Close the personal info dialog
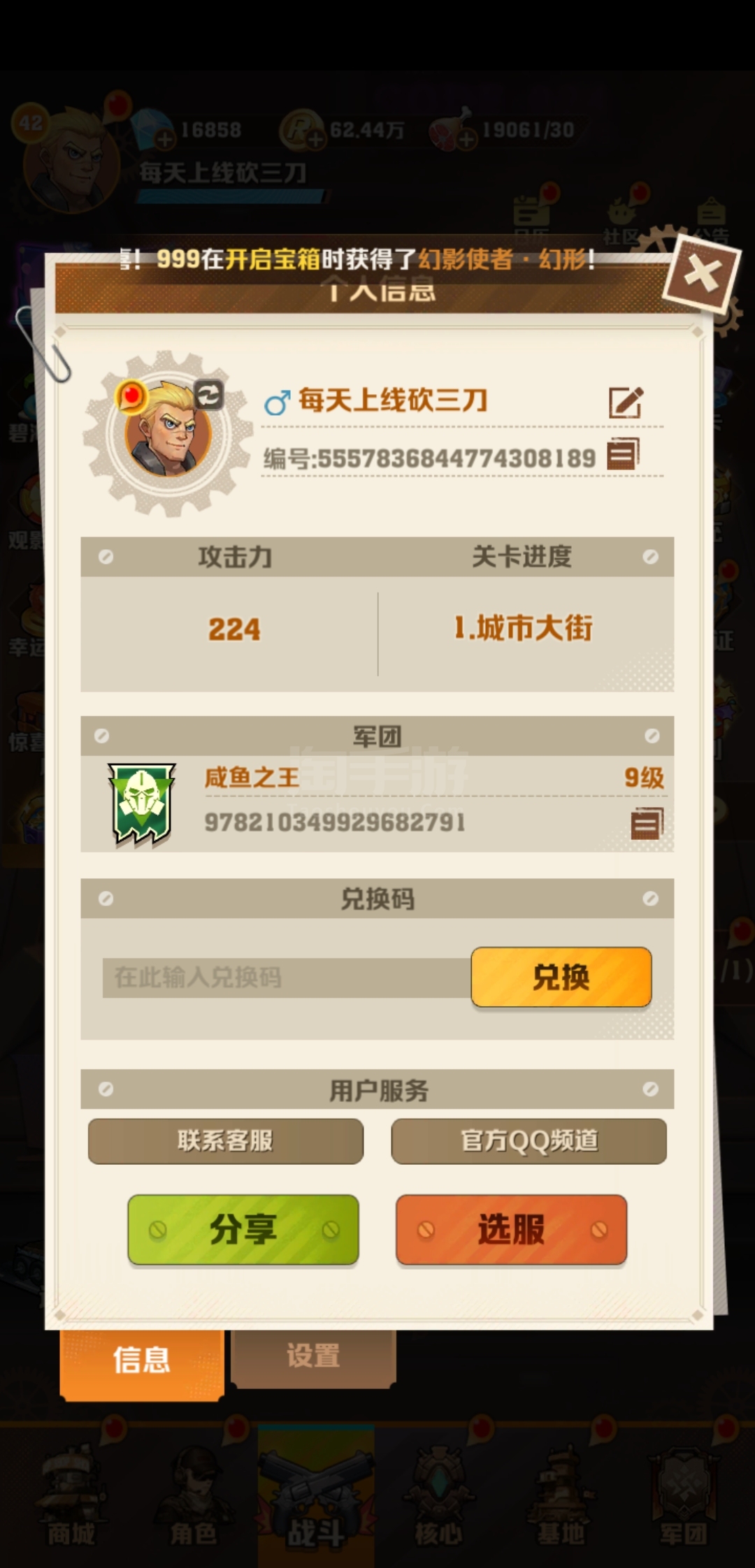The width and height of the screenshot is (755, 1568). [x=700, y=275]
